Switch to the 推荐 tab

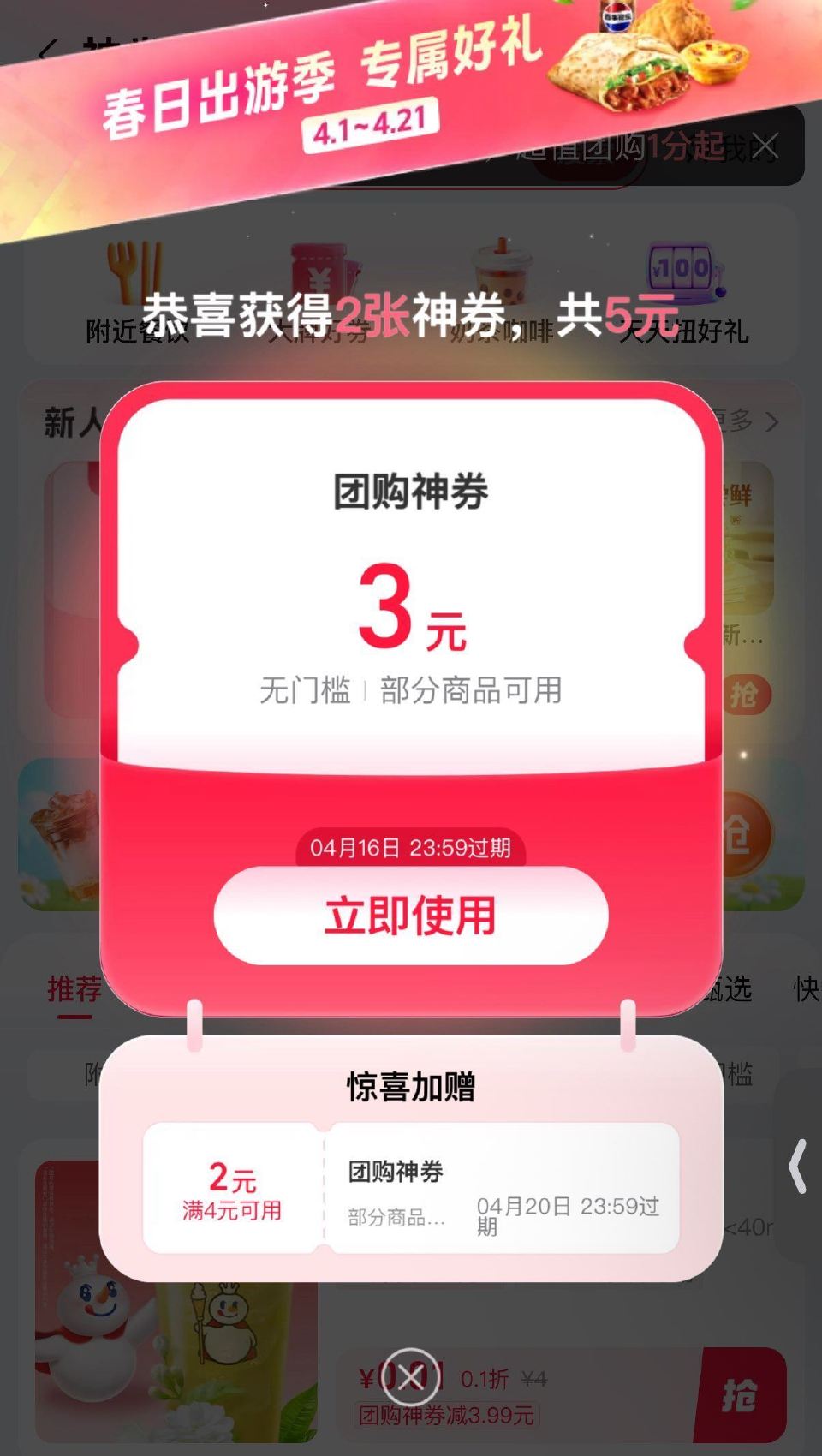coord(74,989)
